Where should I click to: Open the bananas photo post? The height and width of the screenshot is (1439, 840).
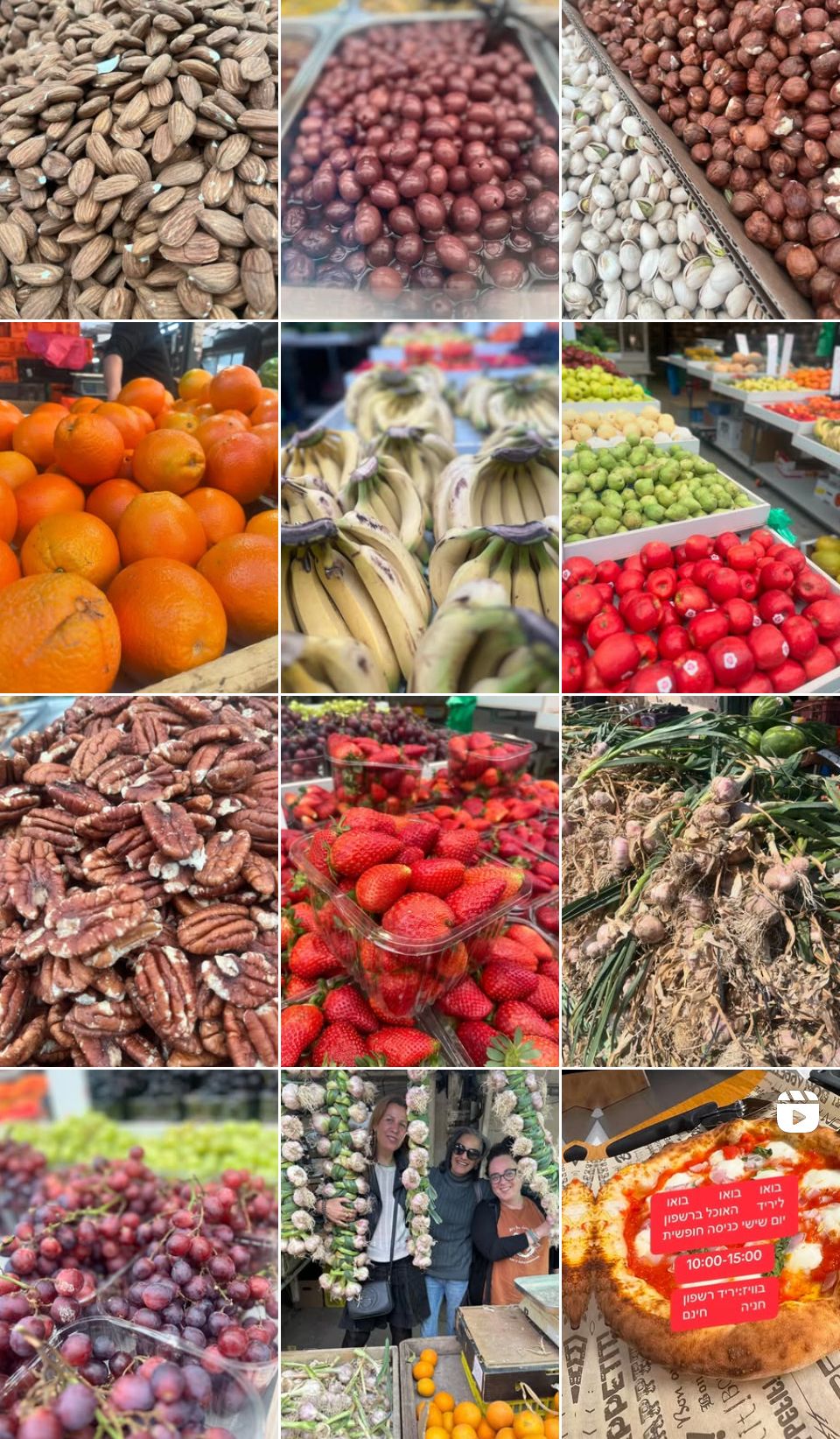[420, 508]
